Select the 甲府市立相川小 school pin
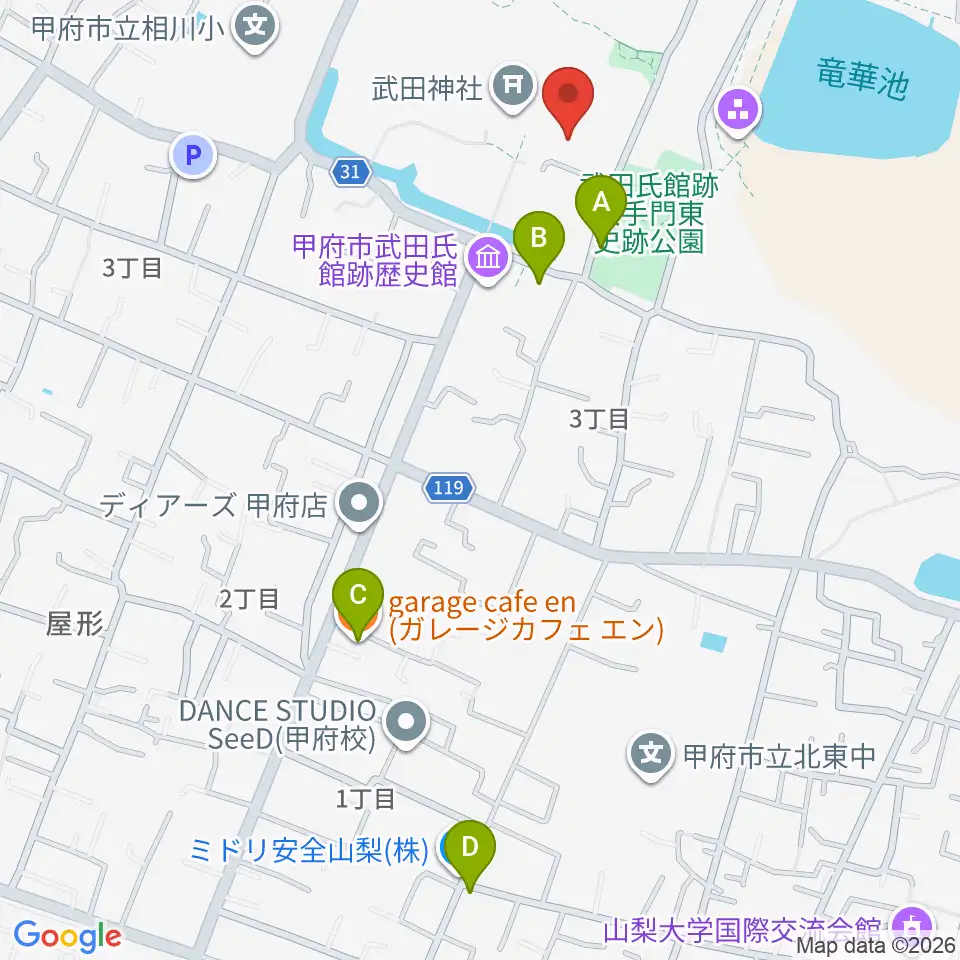 click(x=255, y=28)
